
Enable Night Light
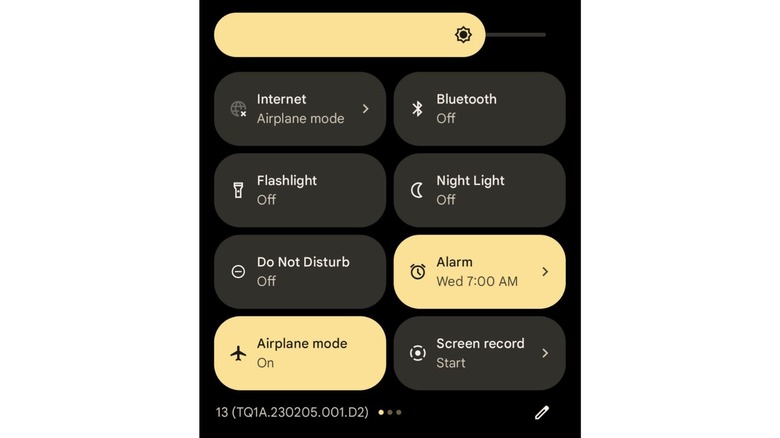(479, 190)
